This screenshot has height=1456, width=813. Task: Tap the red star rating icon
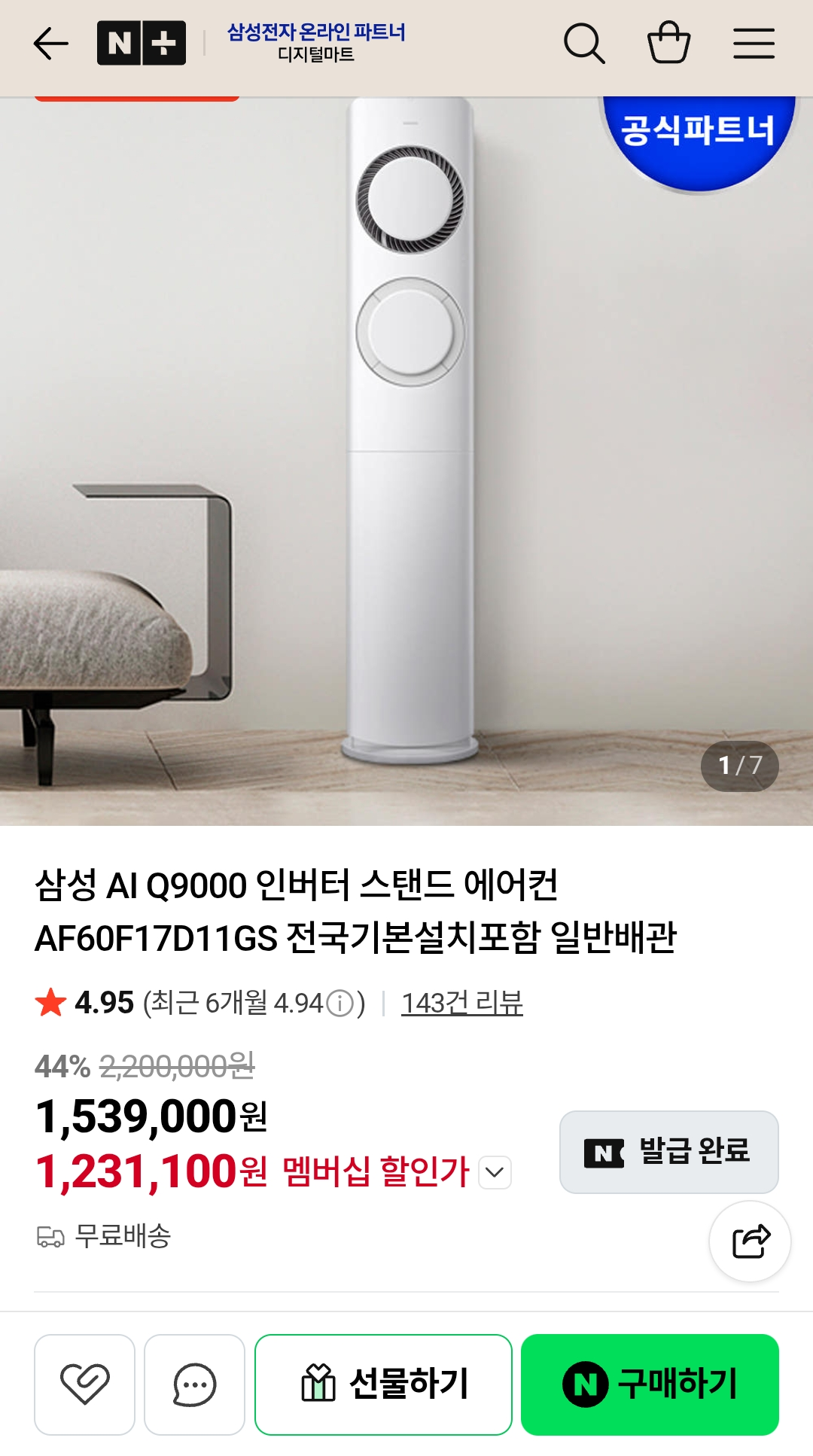pyautogui.click(x=52, y=1001)
